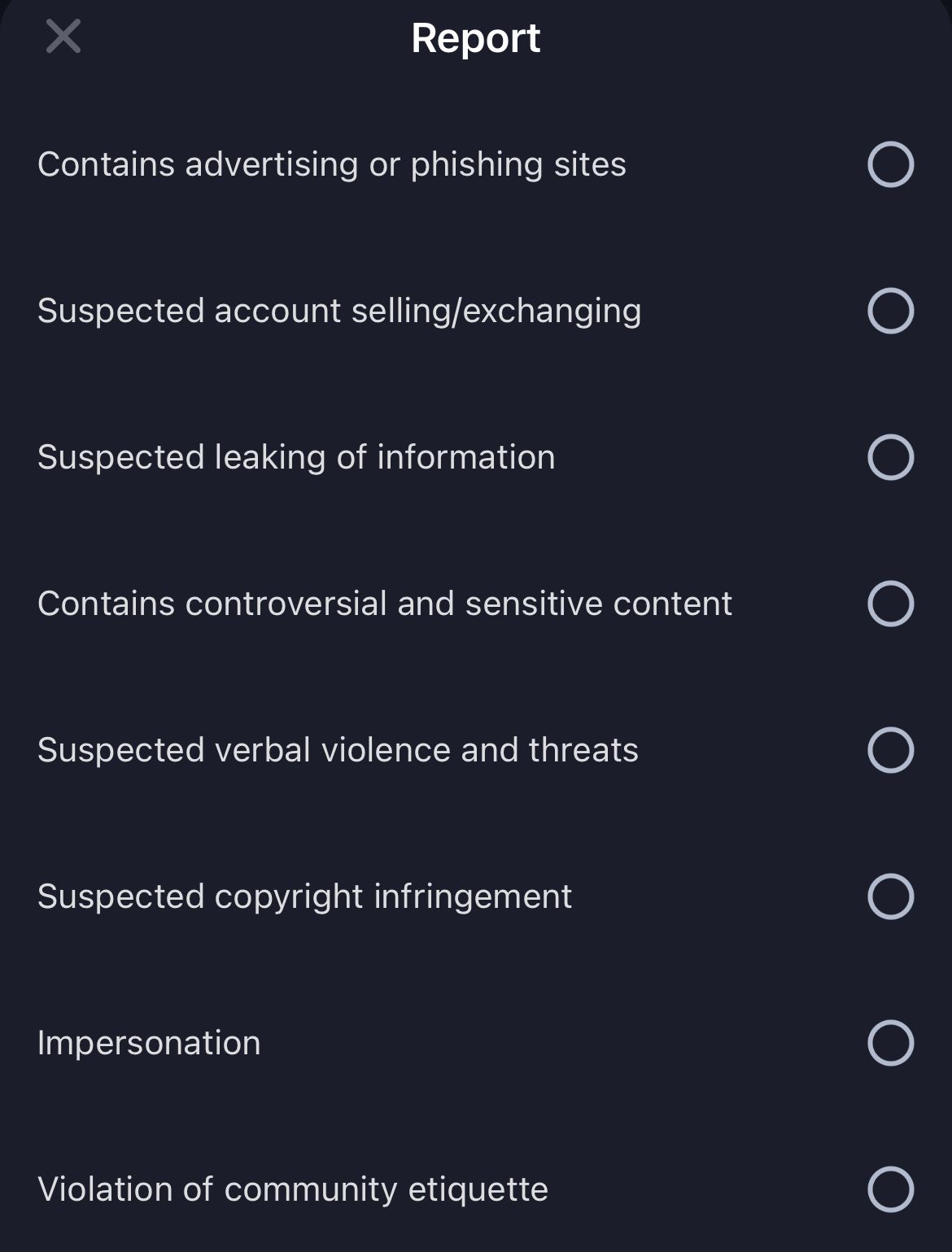952x1252 pixels.
Task: Click the Impersonation label
Action: point(150,1041)
